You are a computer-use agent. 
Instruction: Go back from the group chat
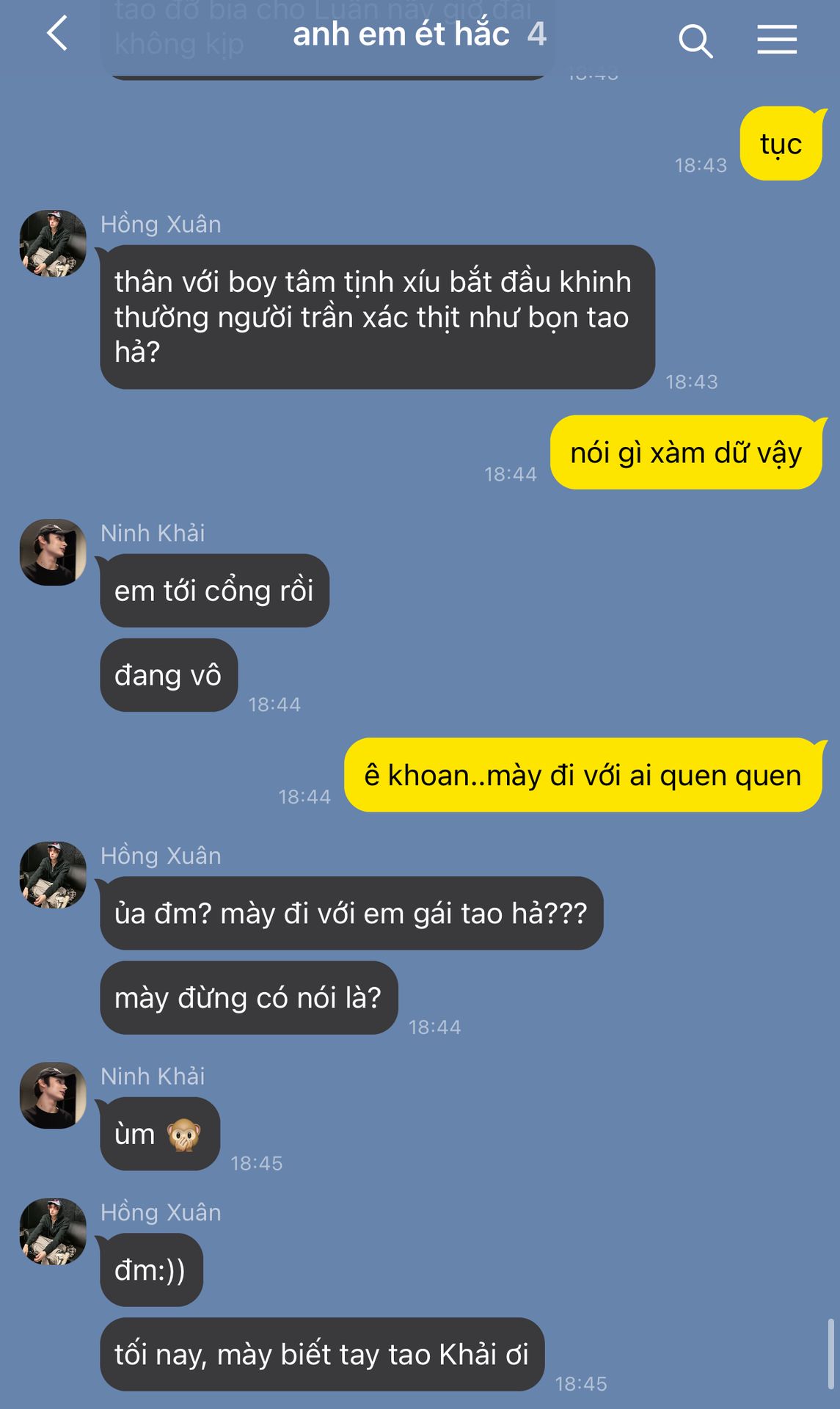pyautogui.click(x=57, y=34)
